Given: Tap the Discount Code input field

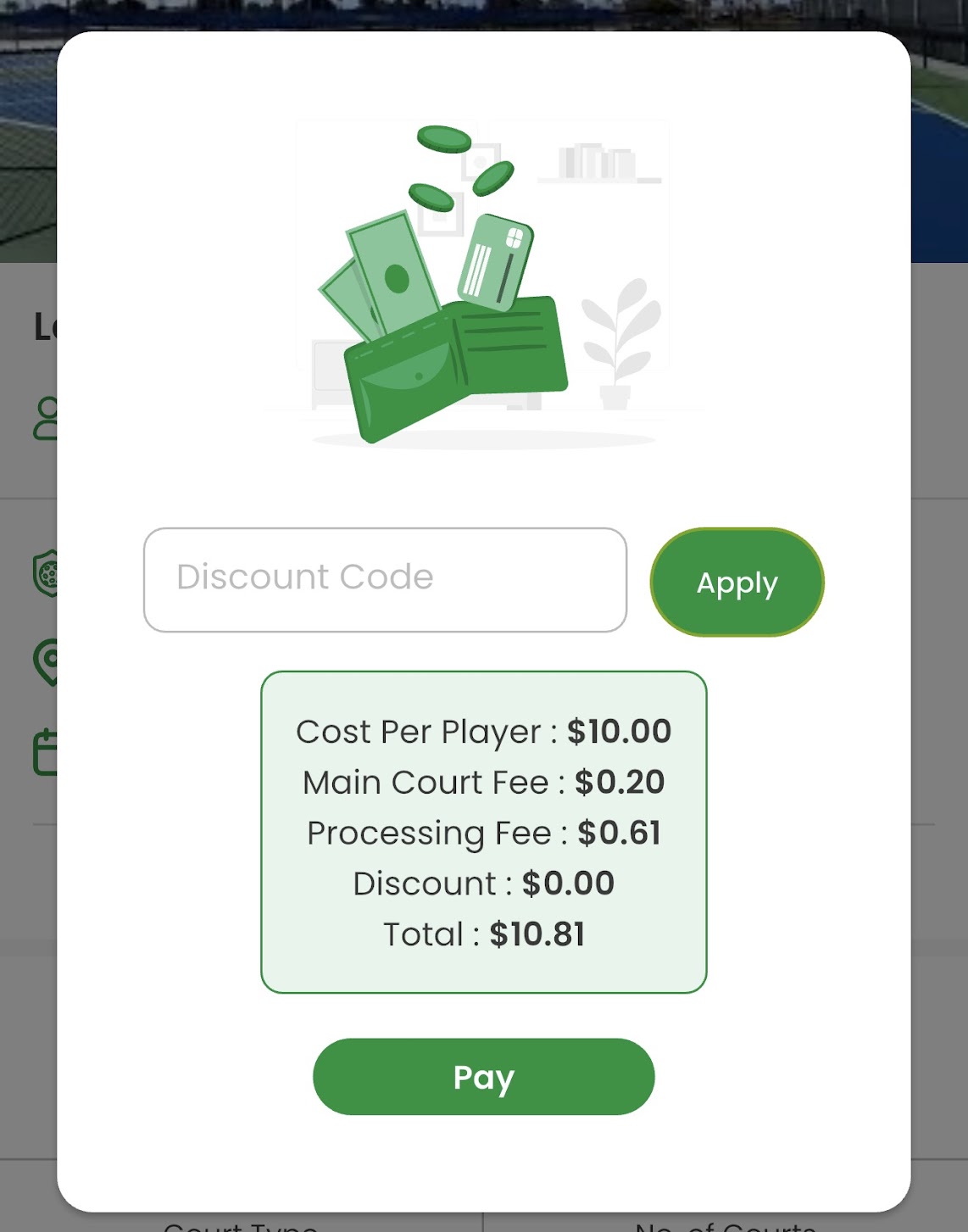Looking at the screenshot, I should point(385,579).
